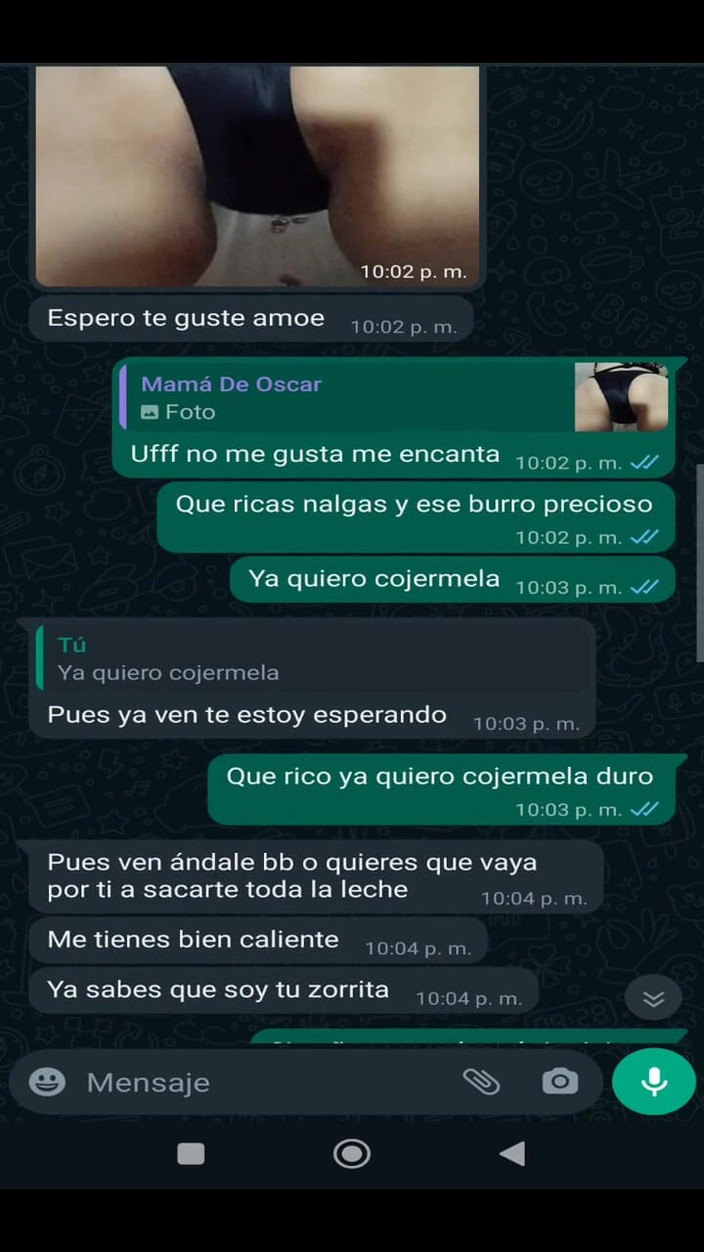Tap the microphone voice message button
This screenshot has height=1252, width=704.
(x=654, y=1081)
